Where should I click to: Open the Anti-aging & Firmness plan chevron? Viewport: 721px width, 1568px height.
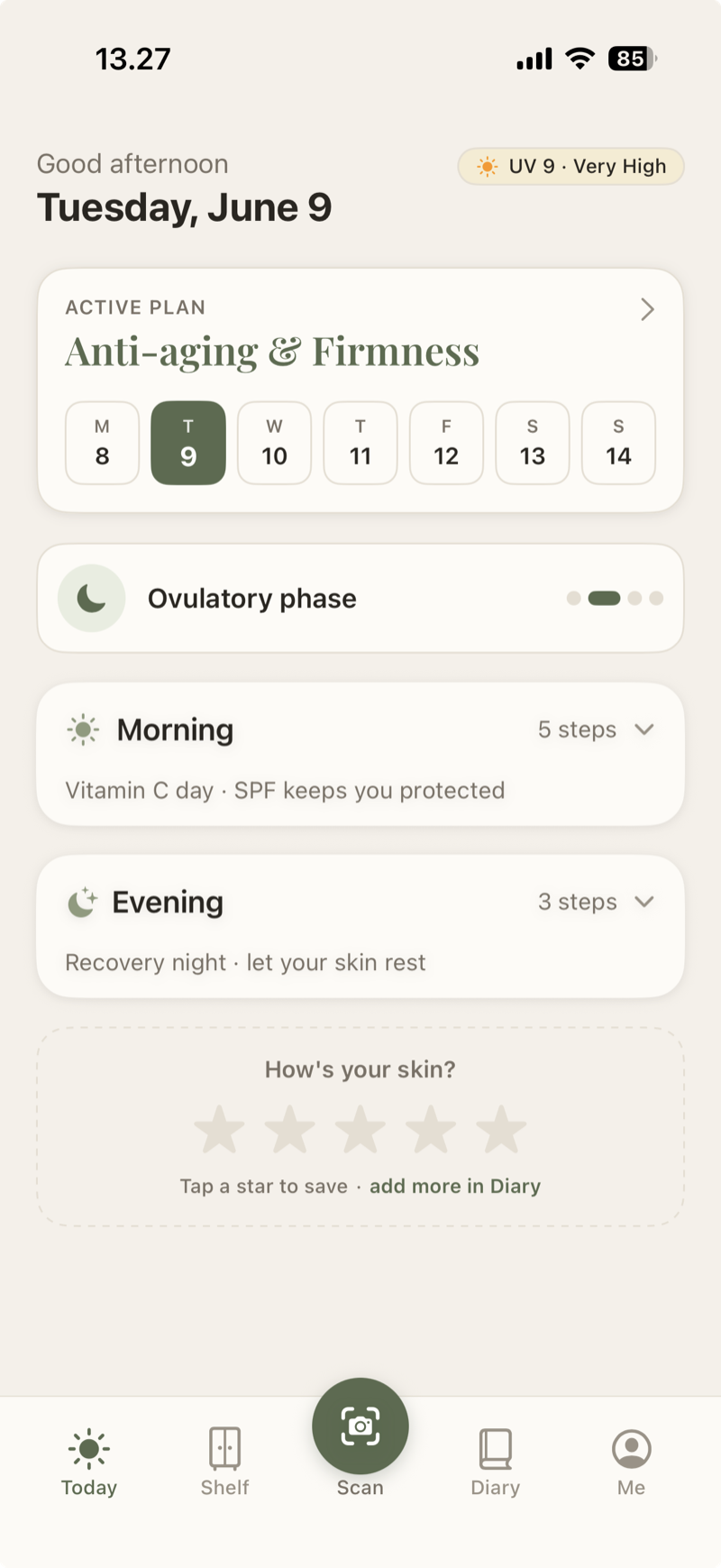click(647, 309)
